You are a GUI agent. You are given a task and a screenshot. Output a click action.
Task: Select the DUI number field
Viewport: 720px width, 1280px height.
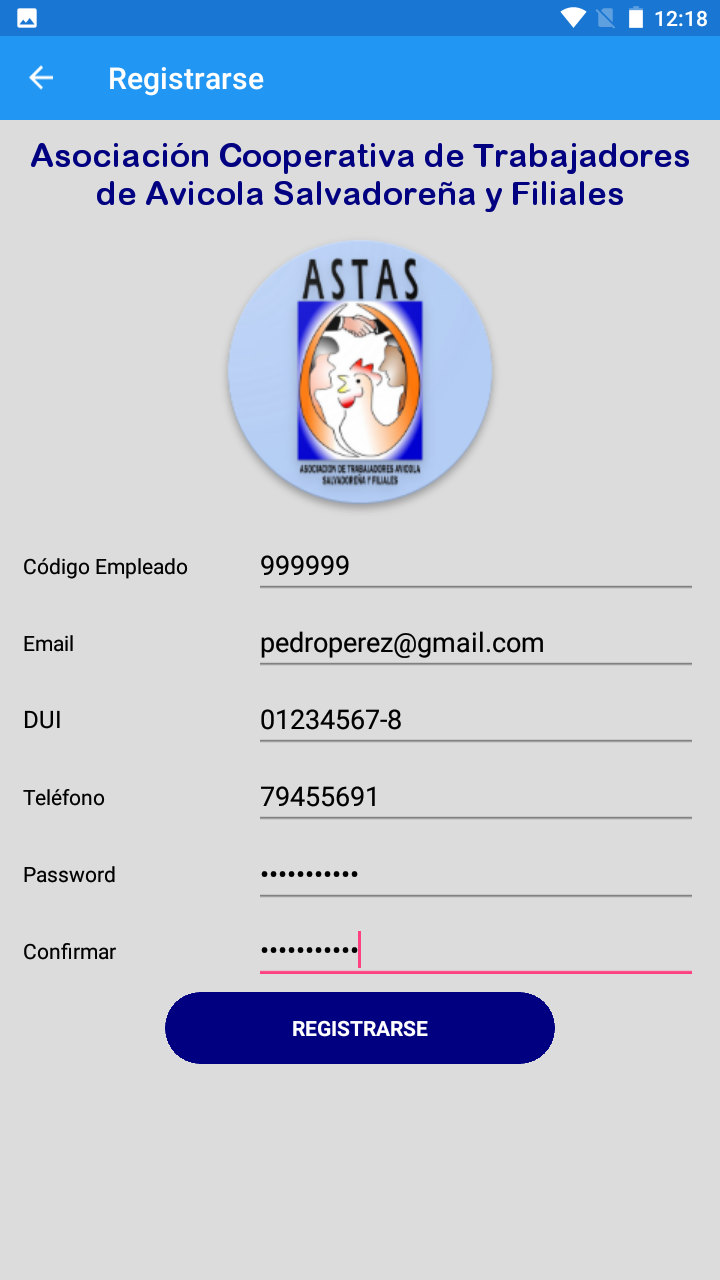(475, 720)
